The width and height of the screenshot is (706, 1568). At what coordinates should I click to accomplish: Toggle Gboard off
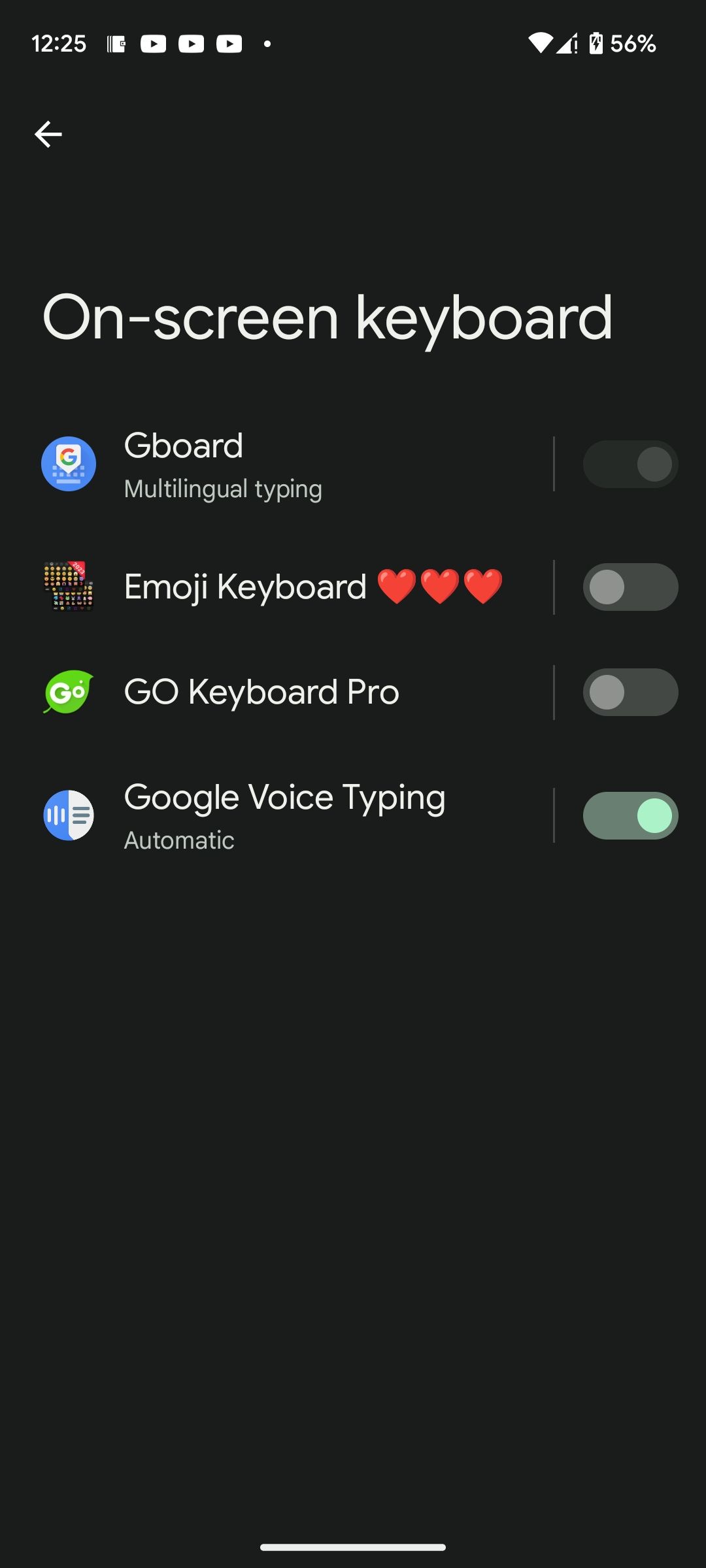tap(630, 463)
